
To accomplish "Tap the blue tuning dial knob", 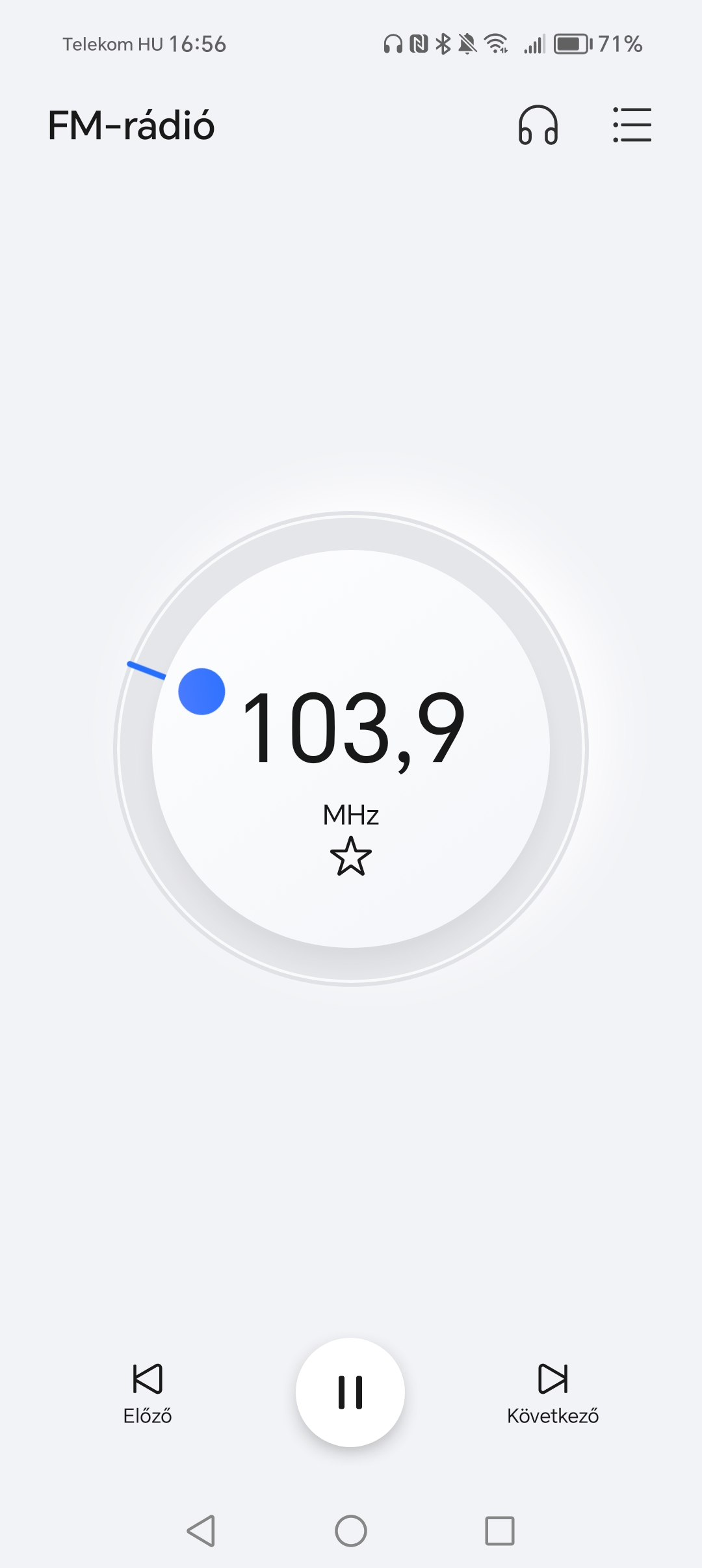I will tap(201, 691).
